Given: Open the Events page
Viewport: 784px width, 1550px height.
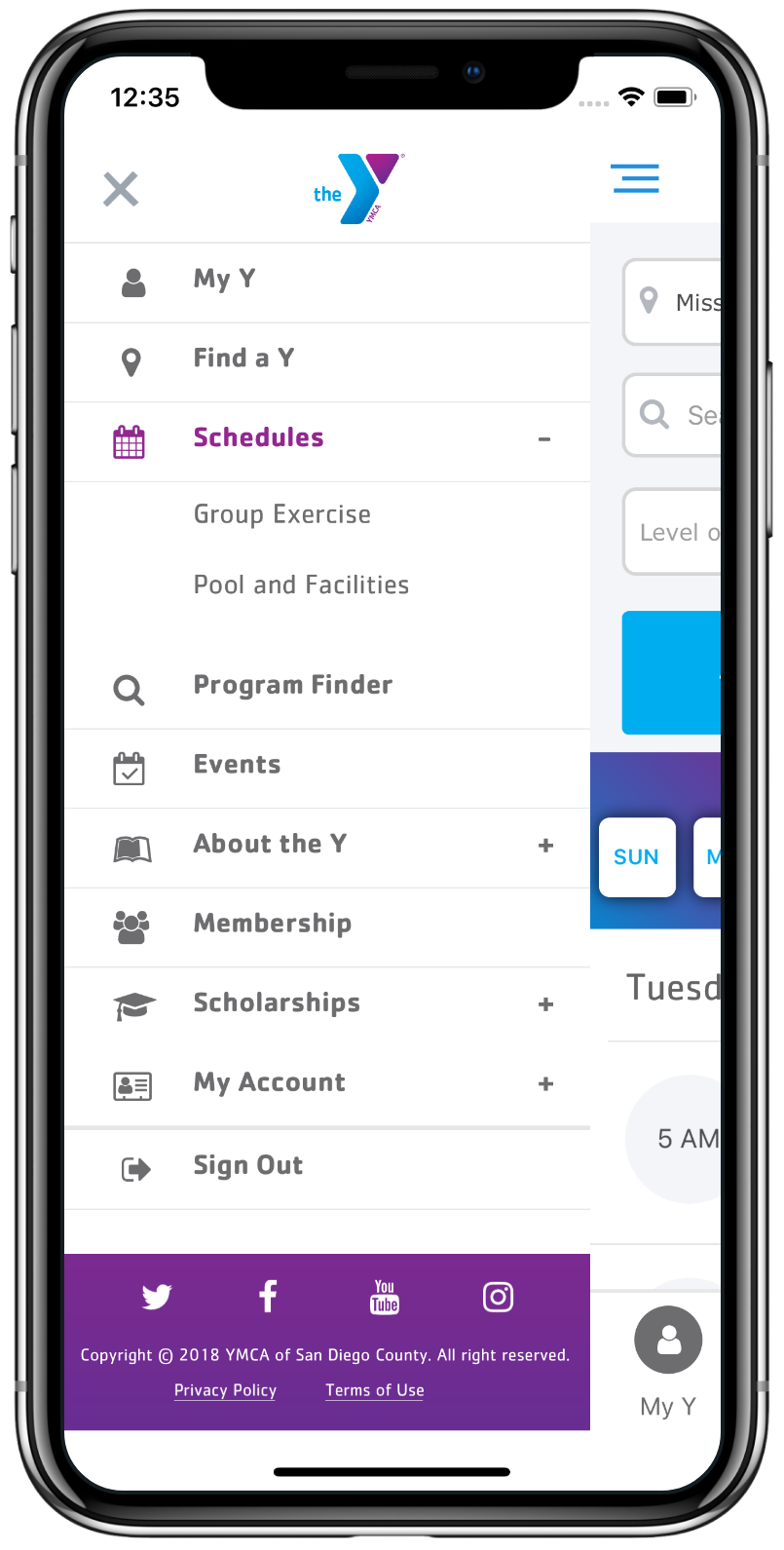Looking at the screenshot, I should (237, 765).
